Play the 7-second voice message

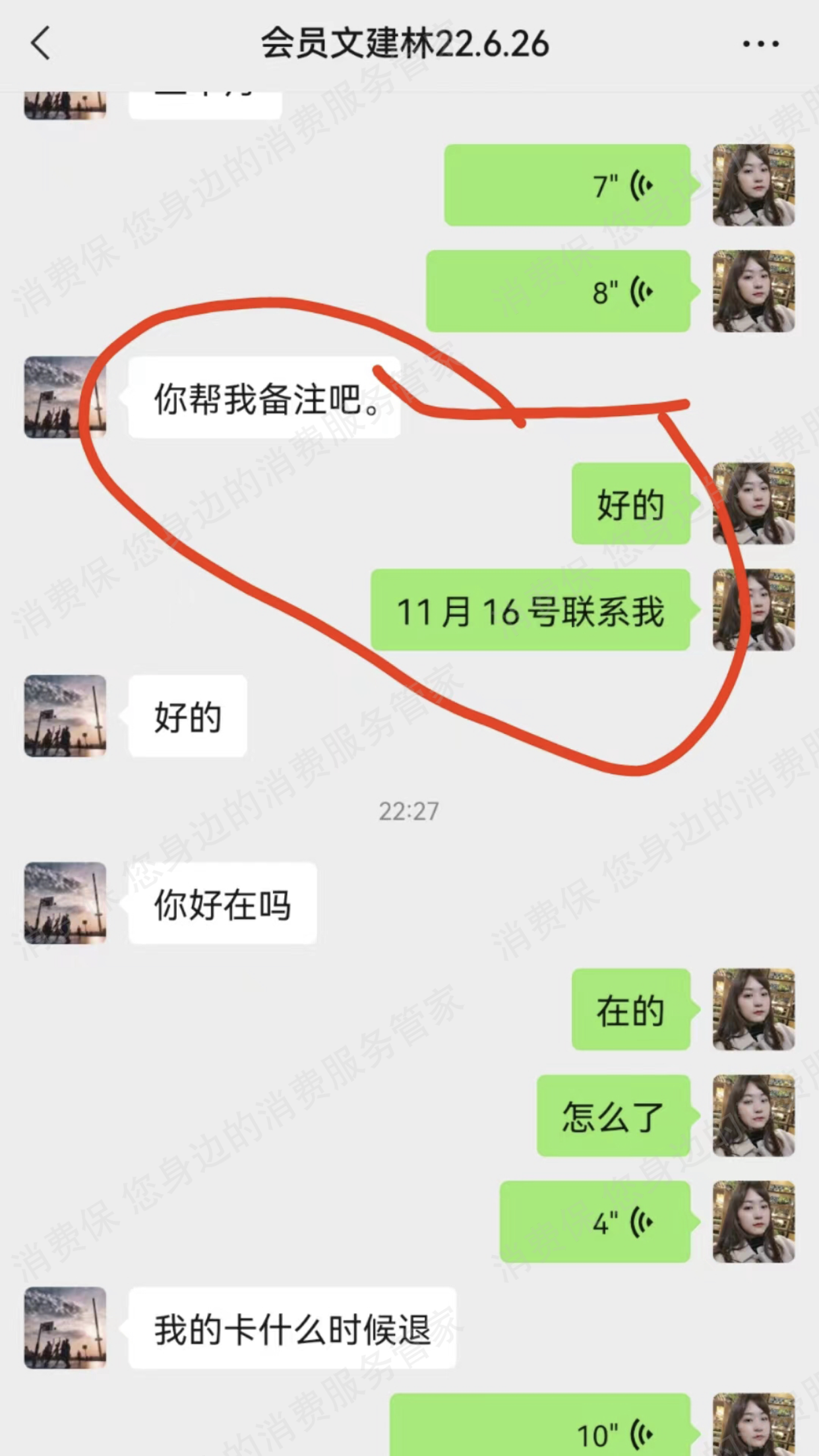[x=567, y=185]
